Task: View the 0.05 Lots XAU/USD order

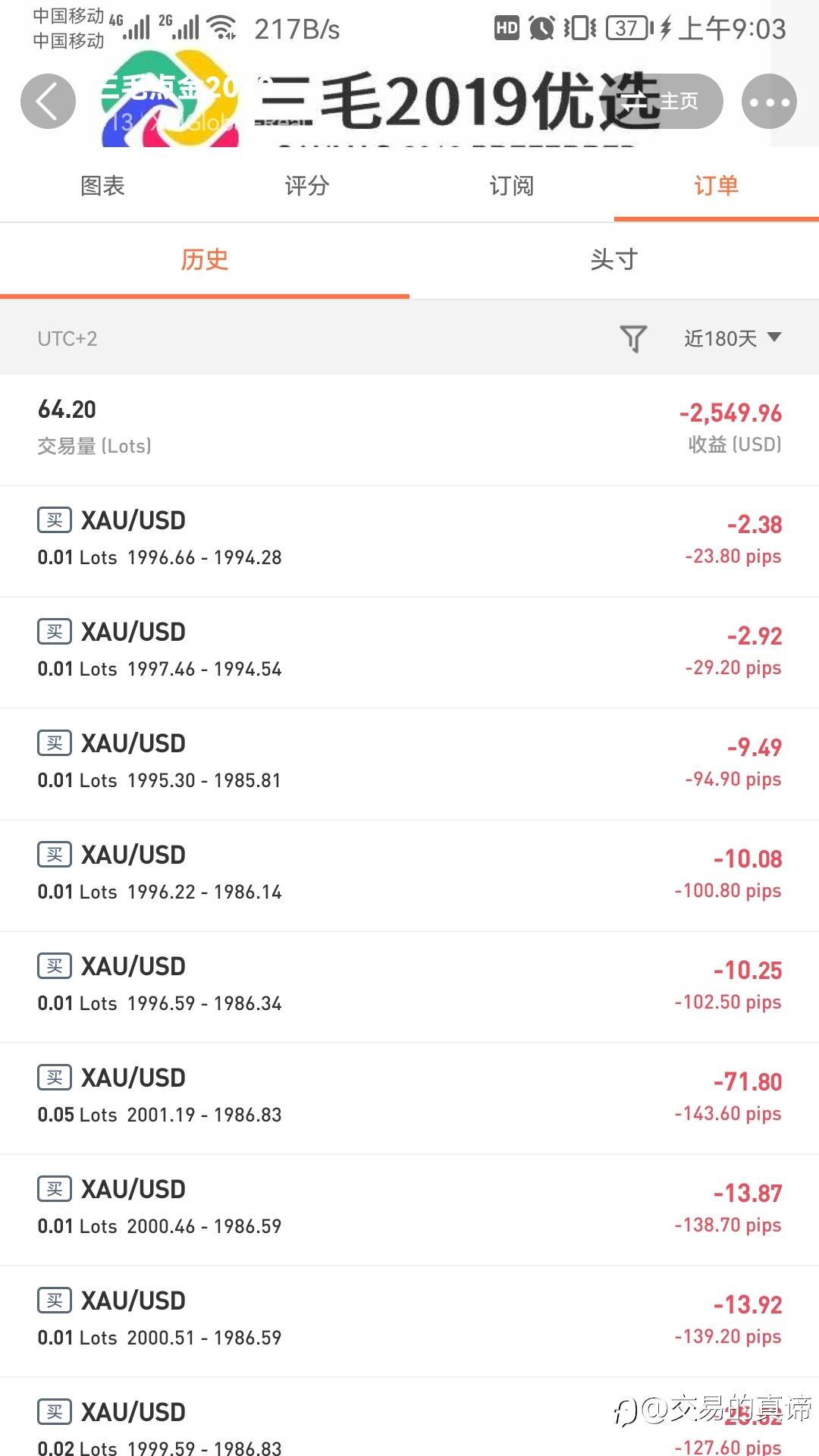Action: tap(409, 1099)
